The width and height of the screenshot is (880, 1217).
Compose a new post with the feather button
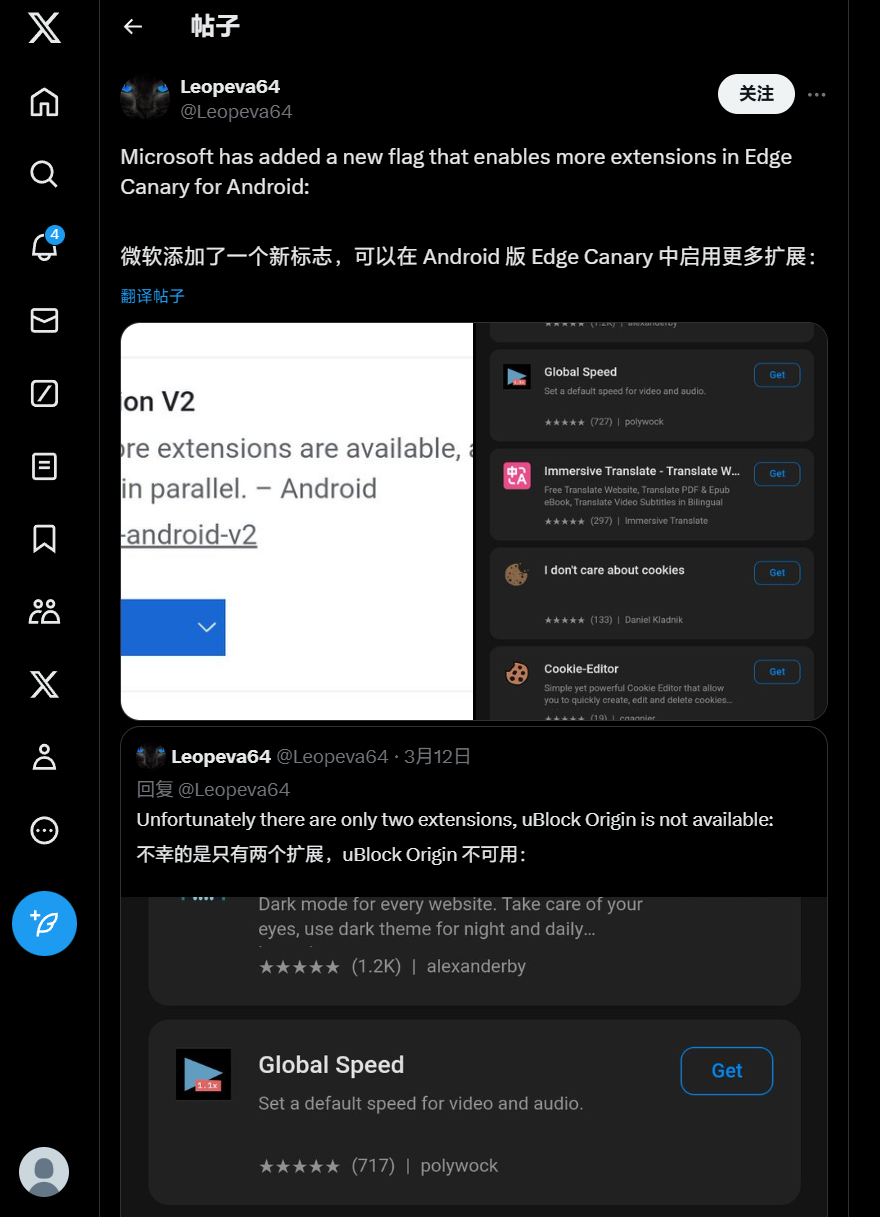pos(44,923)
